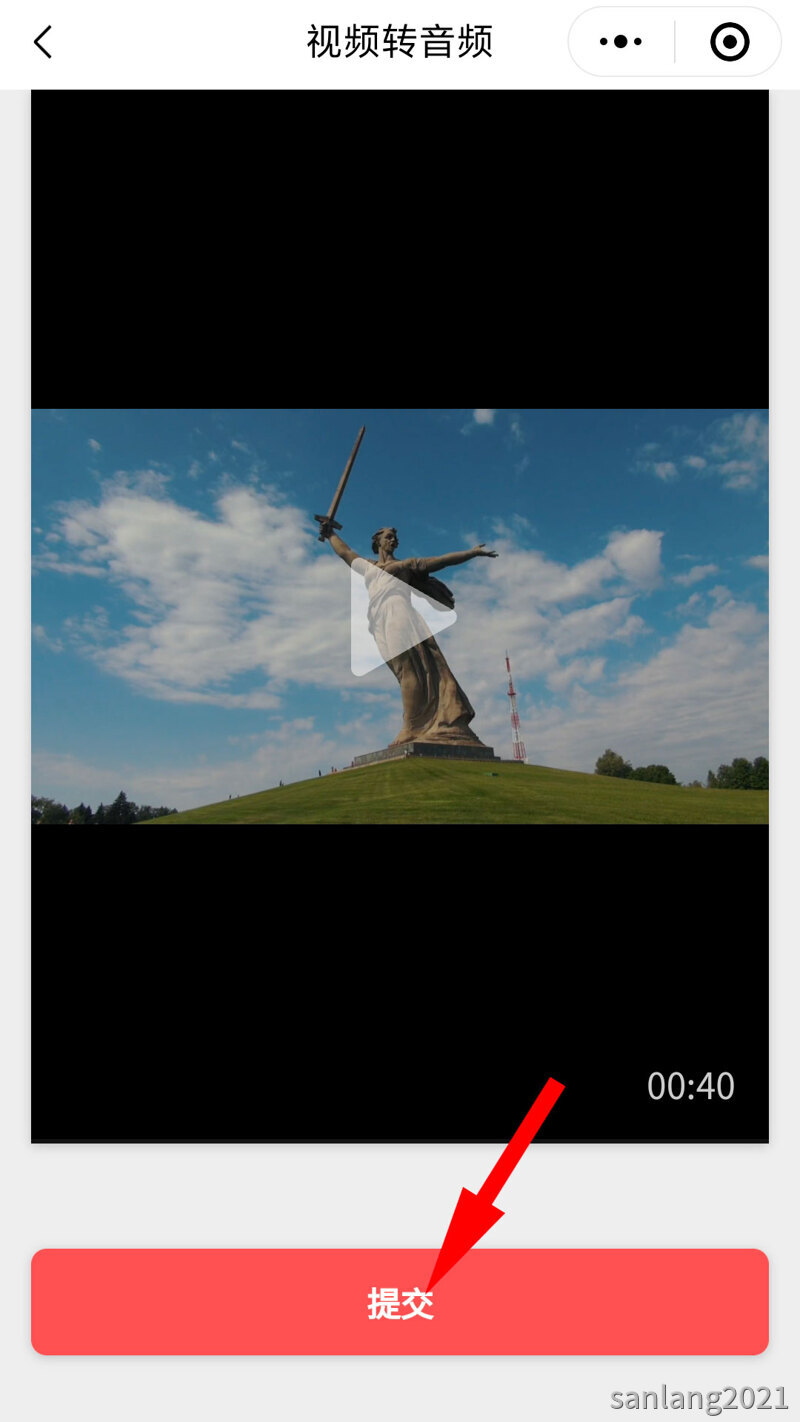The width and height of the screenshot is (800, 1422).
Task: Close the mini program via the circle icon
Action: (x=729, y=42)
